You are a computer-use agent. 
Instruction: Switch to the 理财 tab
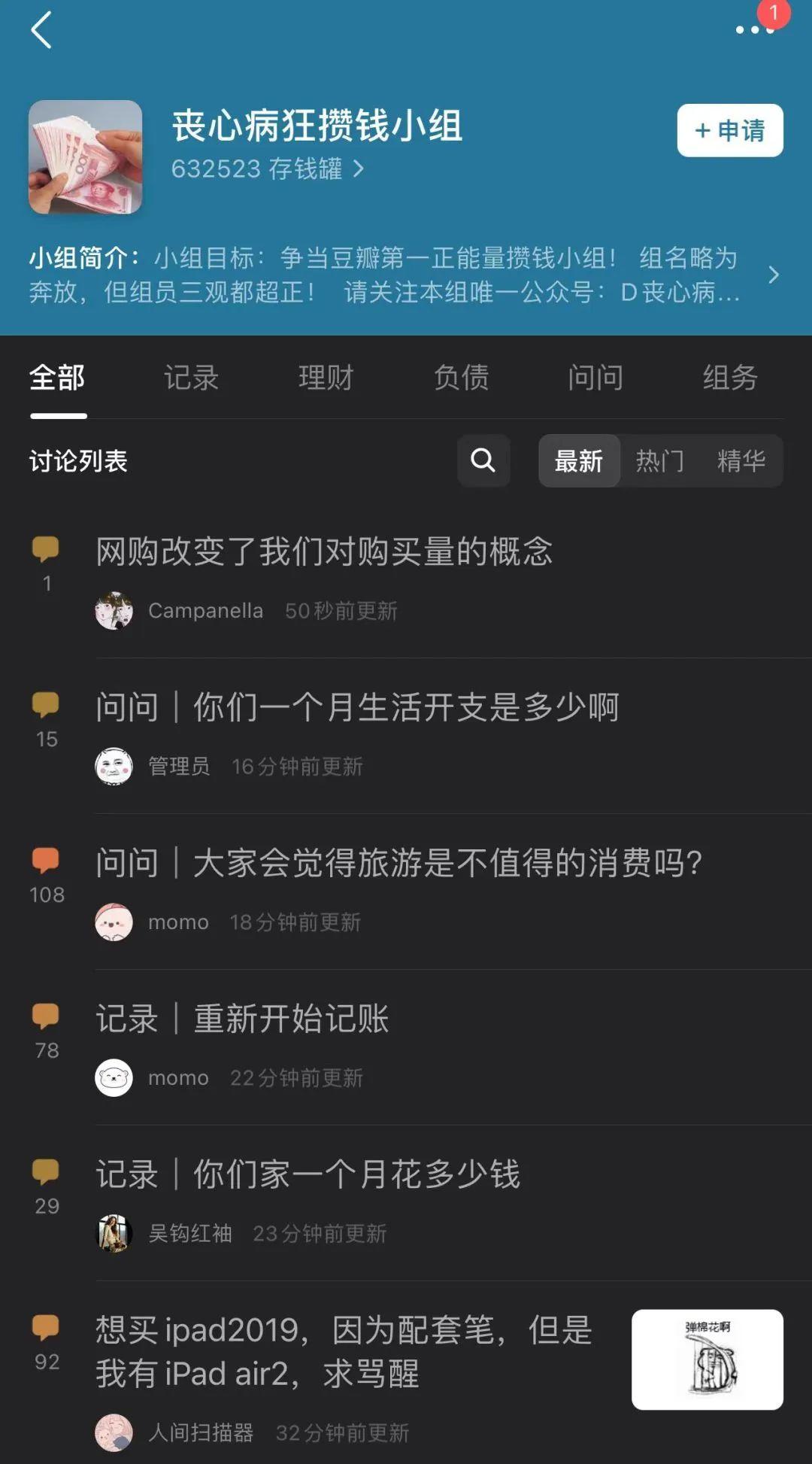point(326,378)
